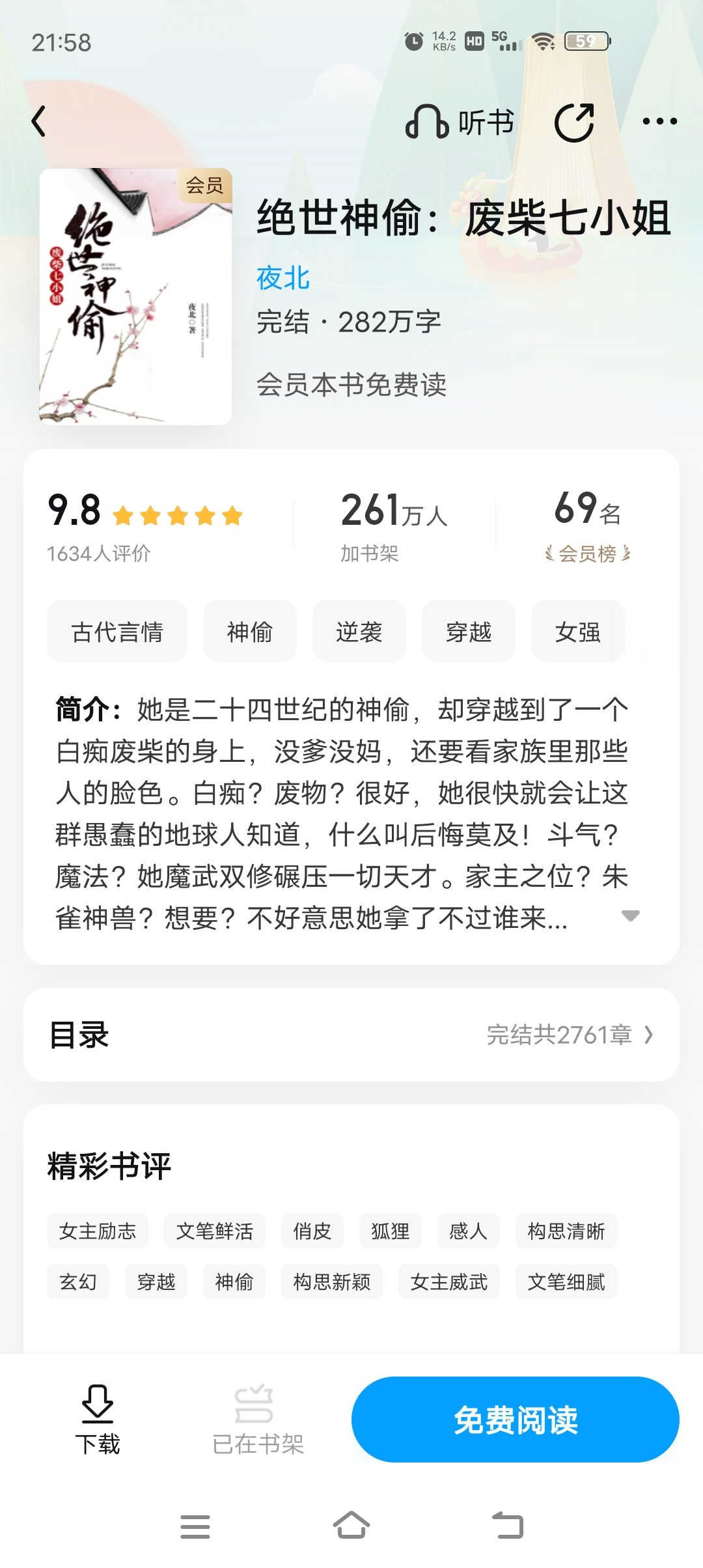View the 1634人评价 ratings
Screen dimensions: 703x1568
(99, 553)
